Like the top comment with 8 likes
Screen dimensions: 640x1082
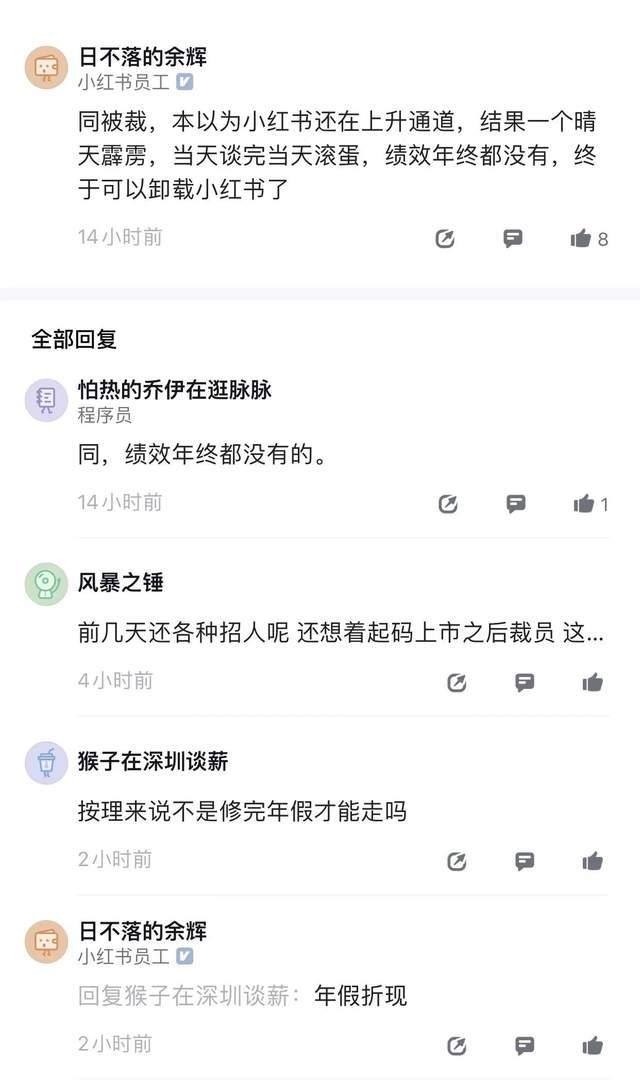581,238
